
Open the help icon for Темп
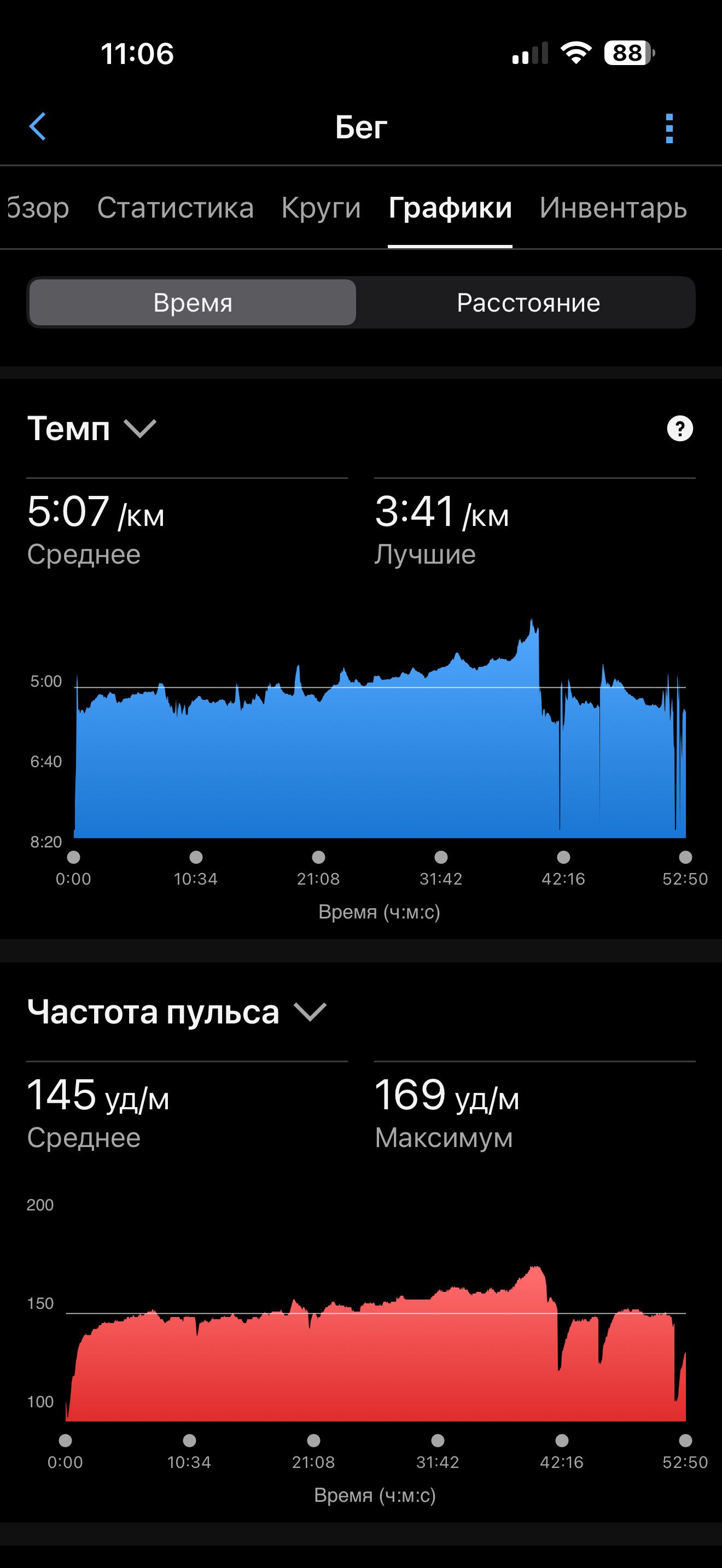pos(679,429)
